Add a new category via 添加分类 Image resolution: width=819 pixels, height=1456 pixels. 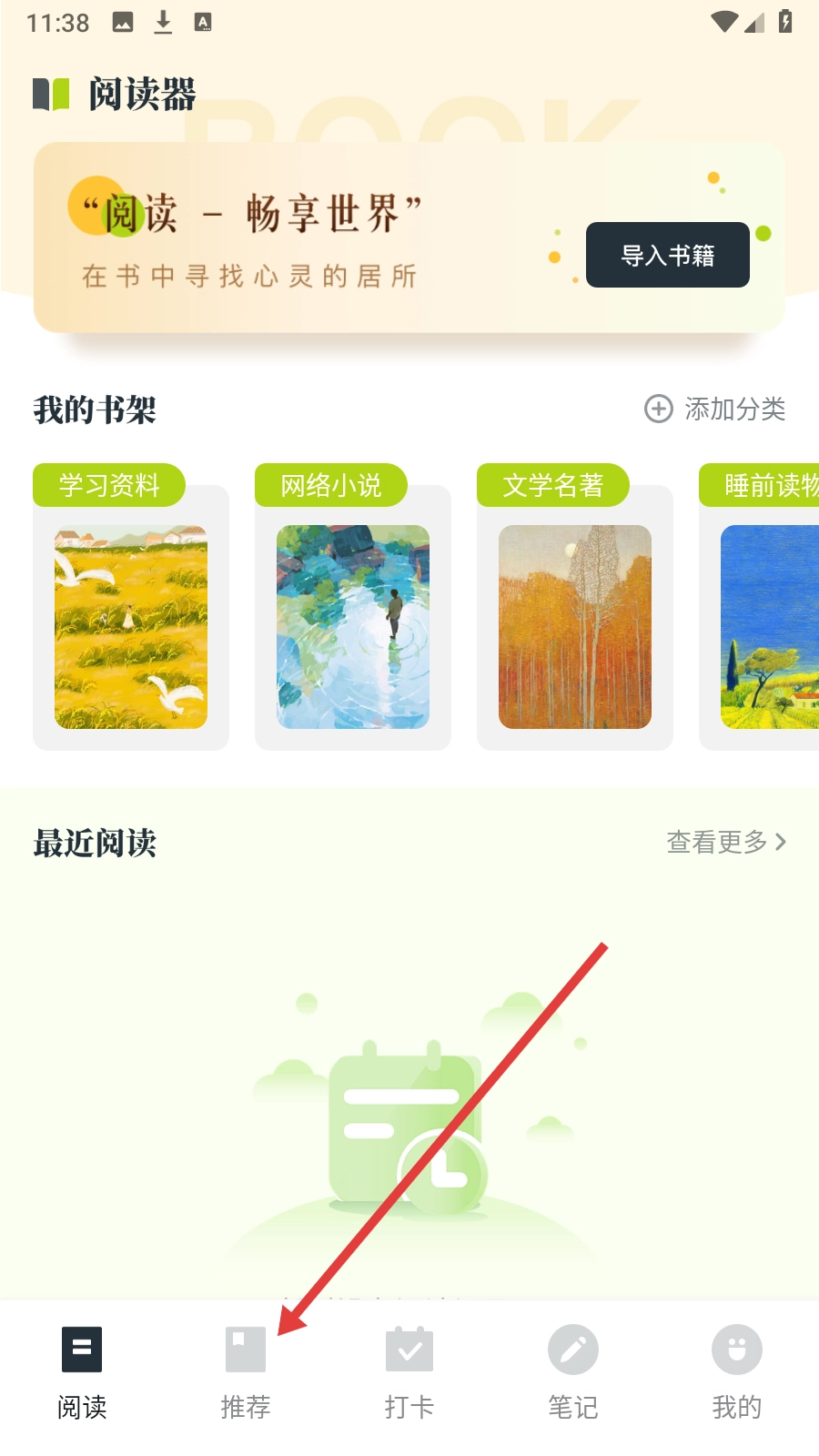point(715,409)
